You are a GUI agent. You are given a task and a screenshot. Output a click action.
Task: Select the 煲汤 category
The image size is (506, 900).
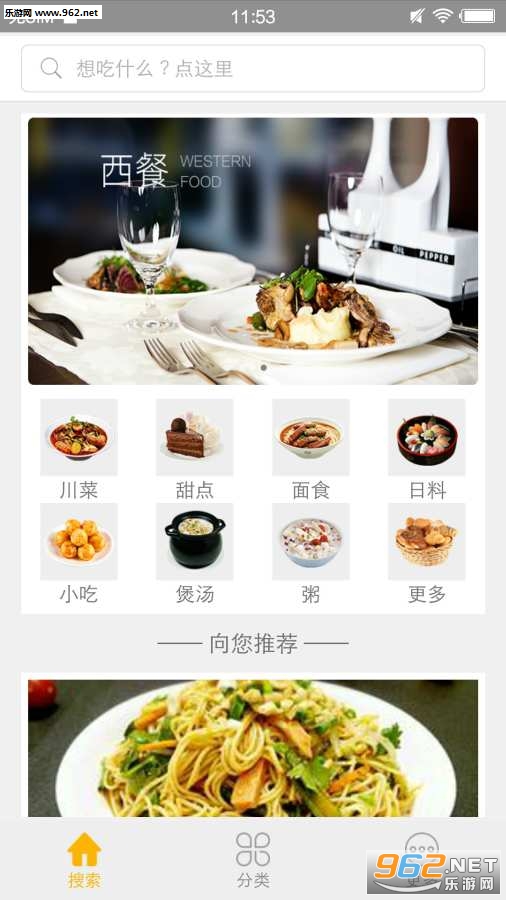point(194,554)
